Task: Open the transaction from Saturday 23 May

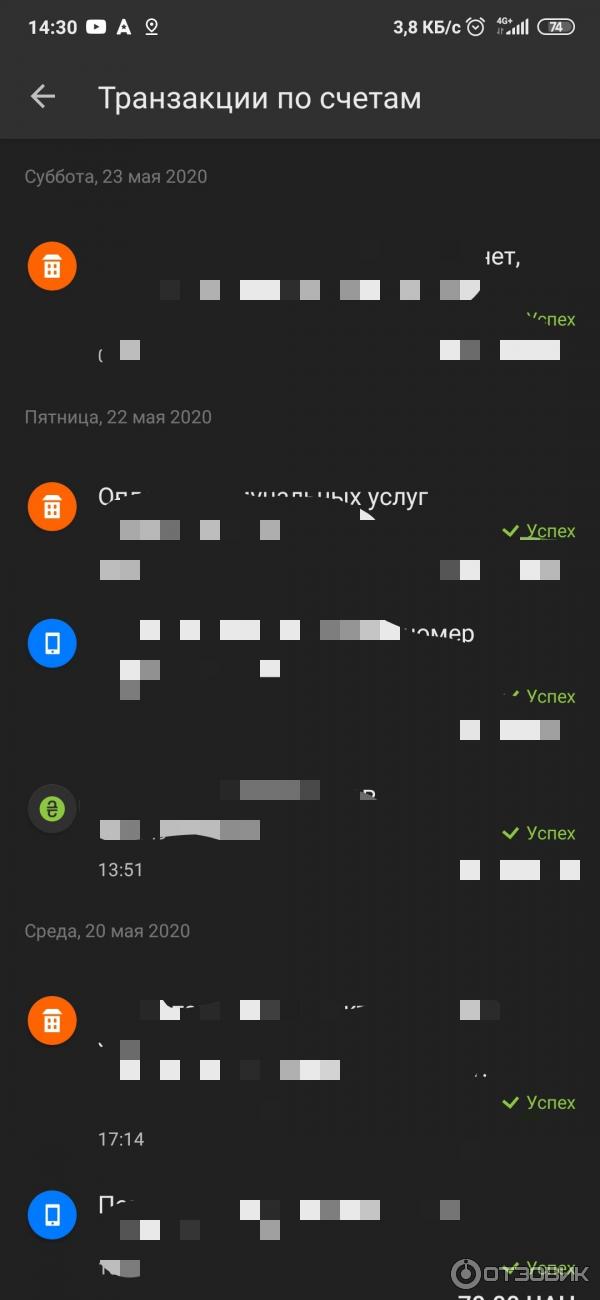Action: coord(300,300)
